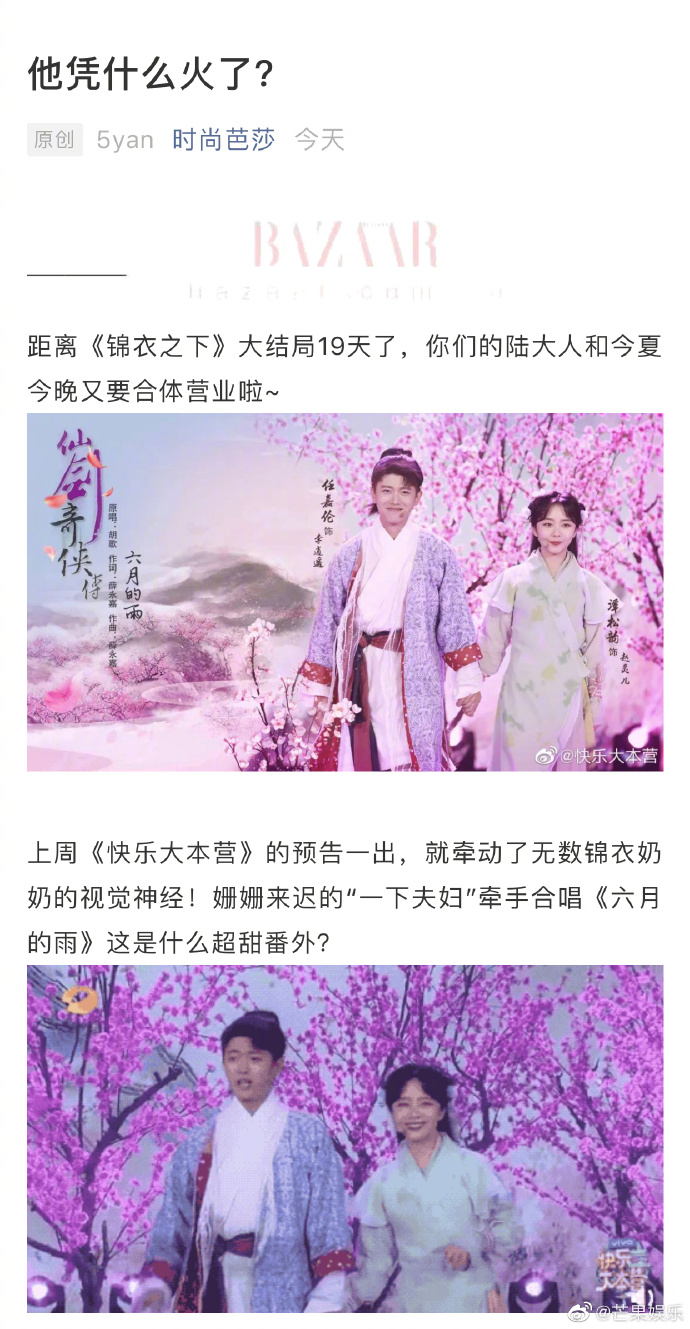The width and height of the screenshot is (690, 1329).
Task: Open the 快乐大本营 preview GIF image
Action: coord(345,1138)
